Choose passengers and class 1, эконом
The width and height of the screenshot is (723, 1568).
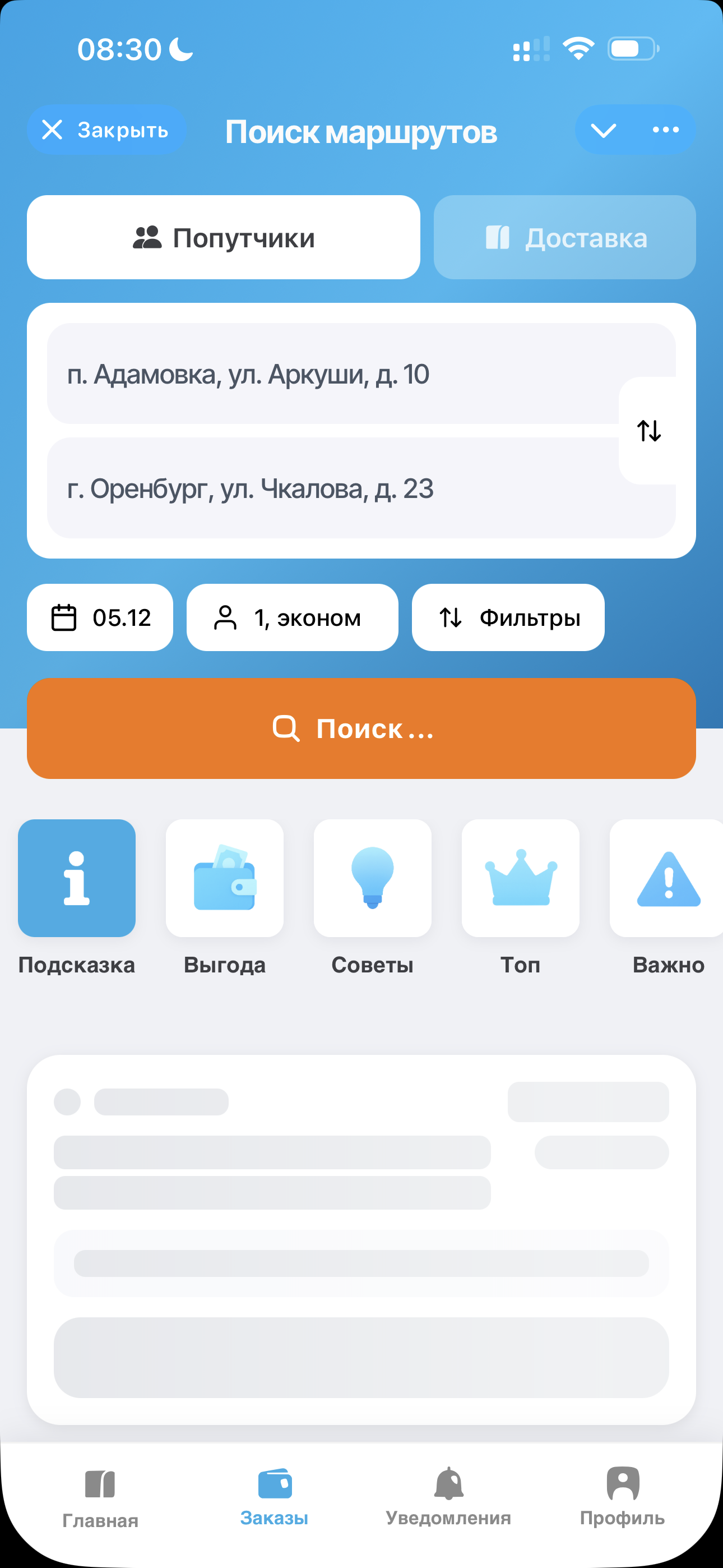(292, 617)
